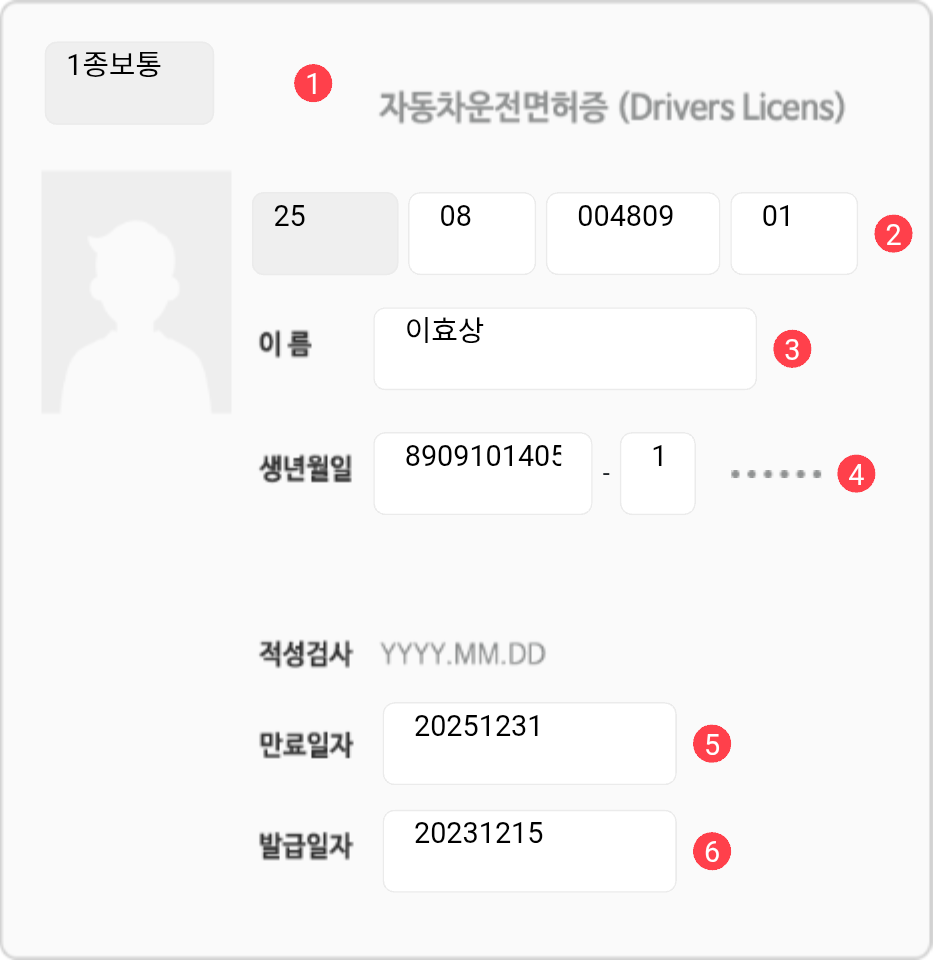Edit the 만료일자 expiry date field
934x960 pixels.
(529, 743)
